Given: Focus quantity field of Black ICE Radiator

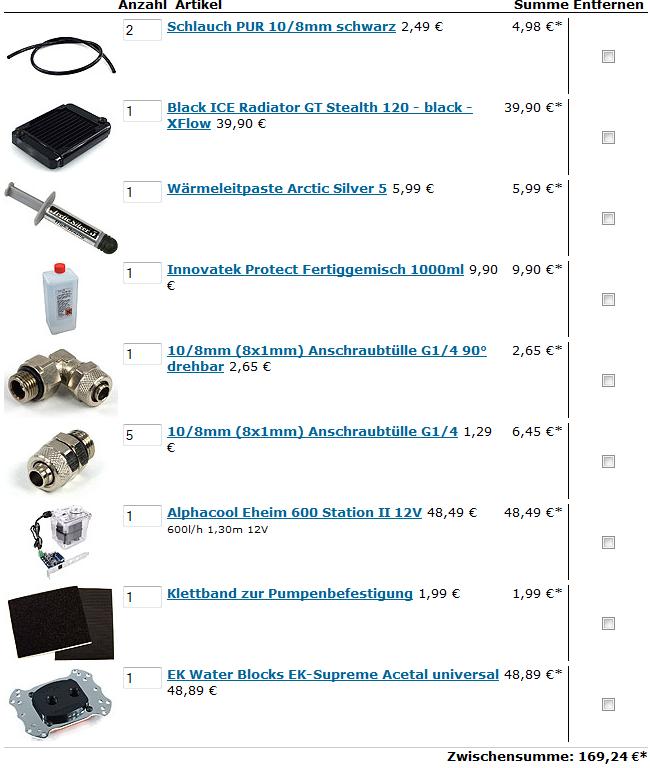Looking at the screenshot, I should coord(141,111).
